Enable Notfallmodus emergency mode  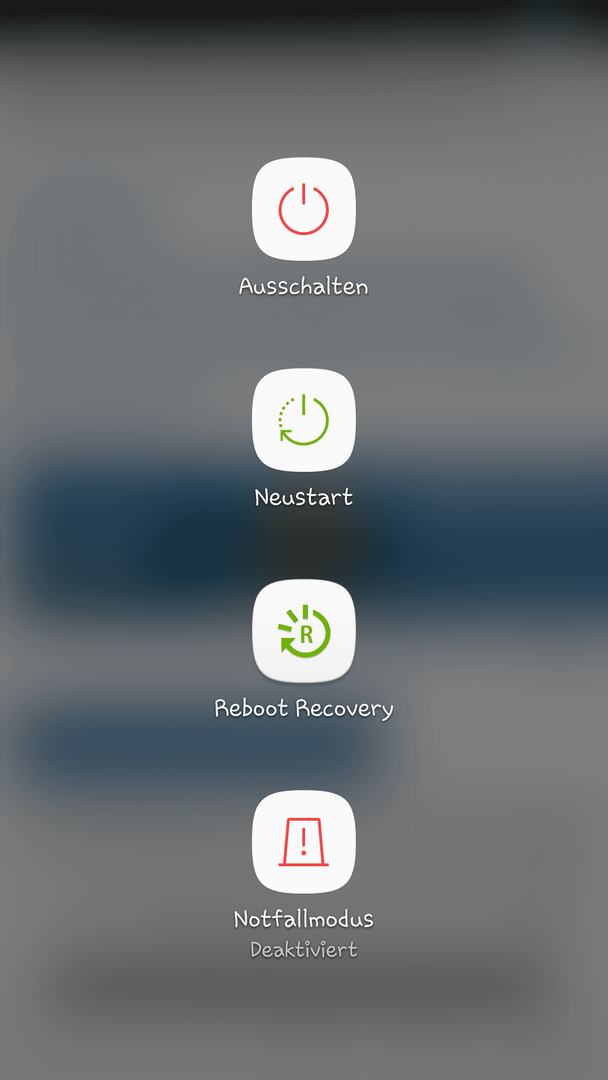[304, 842]
